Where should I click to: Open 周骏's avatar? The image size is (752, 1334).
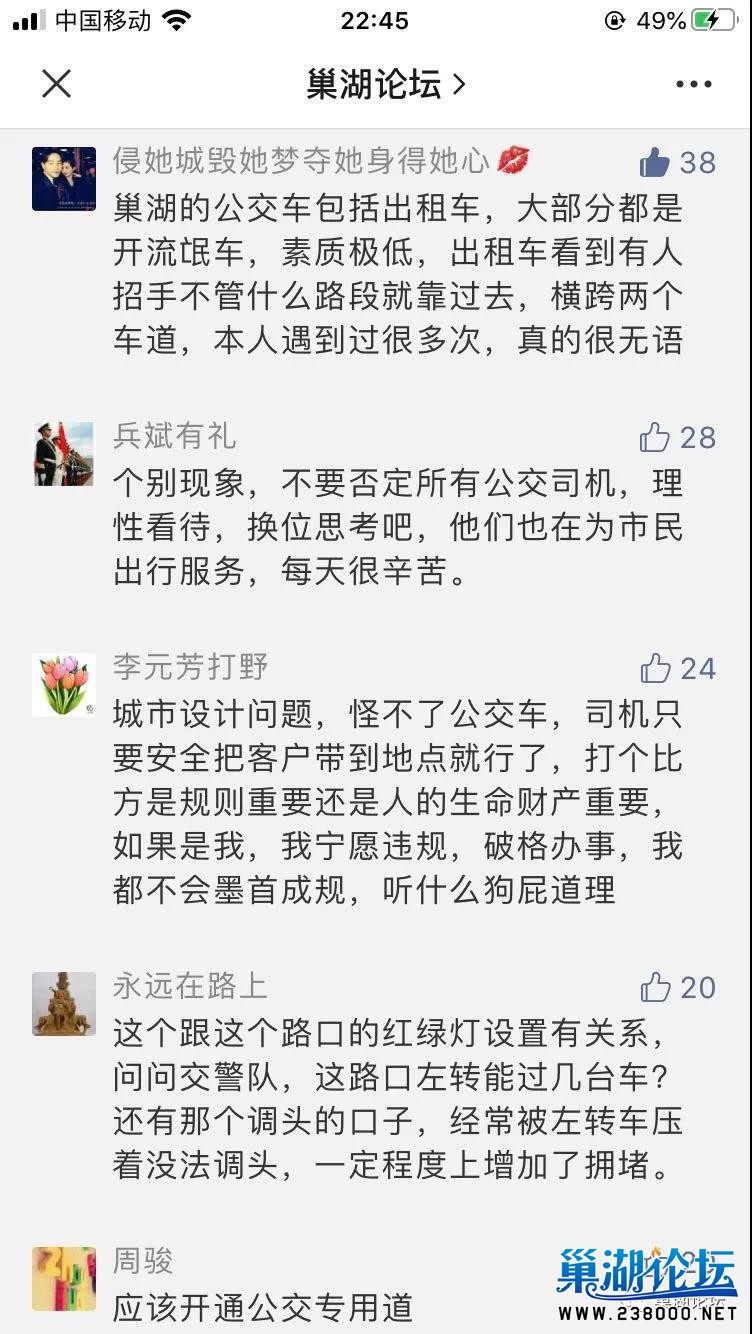64,1278
